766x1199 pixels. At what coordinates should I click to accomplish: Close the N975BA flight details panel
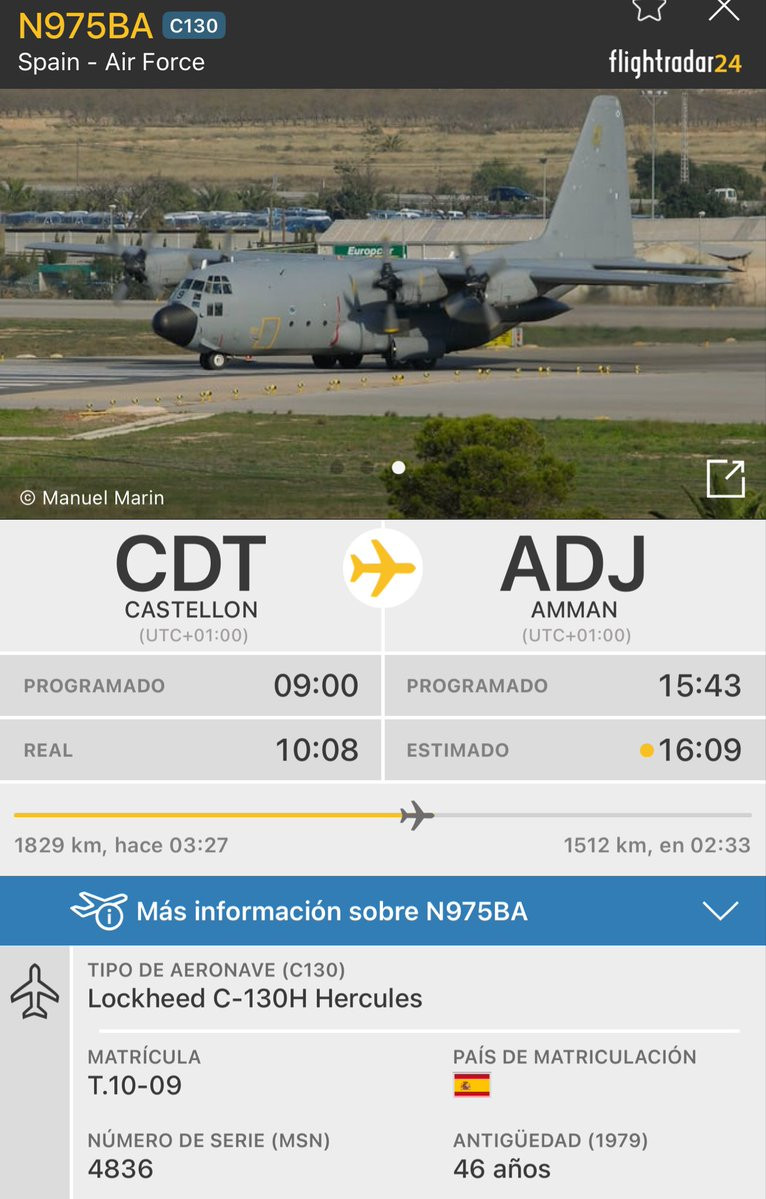click(723, 10)
